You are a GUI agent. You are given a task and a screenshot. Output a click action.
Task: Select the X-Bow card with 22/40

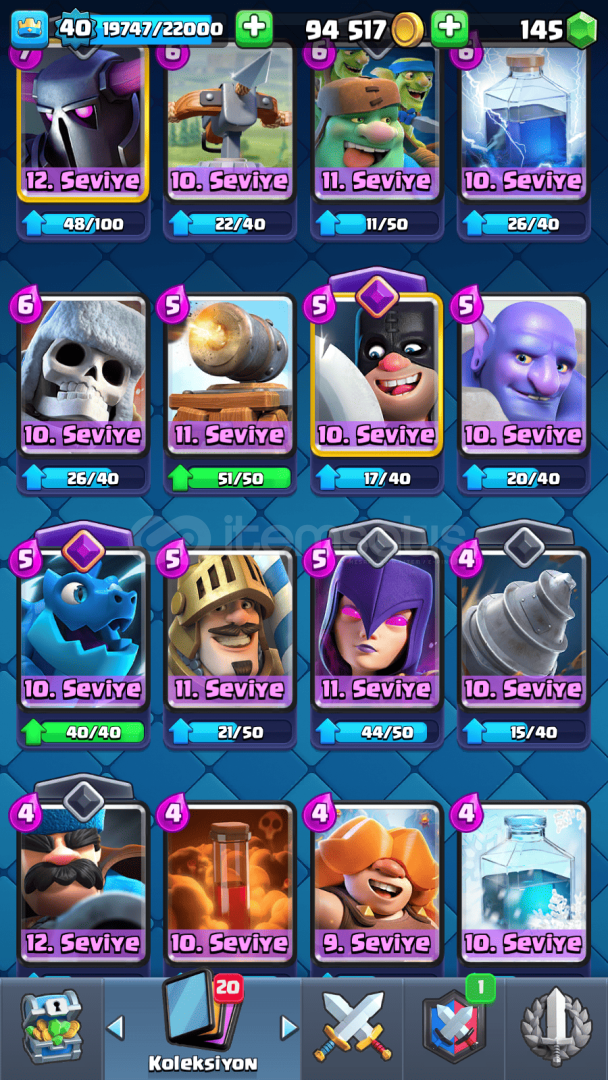(x=230, y=120)
